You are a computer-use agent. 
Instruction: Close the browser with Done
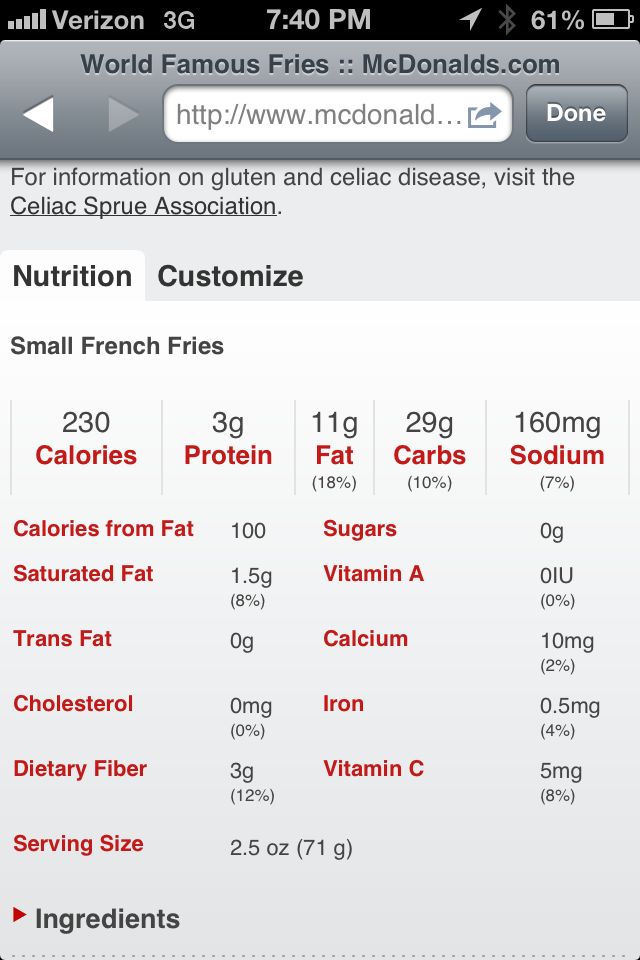[576, 113]
